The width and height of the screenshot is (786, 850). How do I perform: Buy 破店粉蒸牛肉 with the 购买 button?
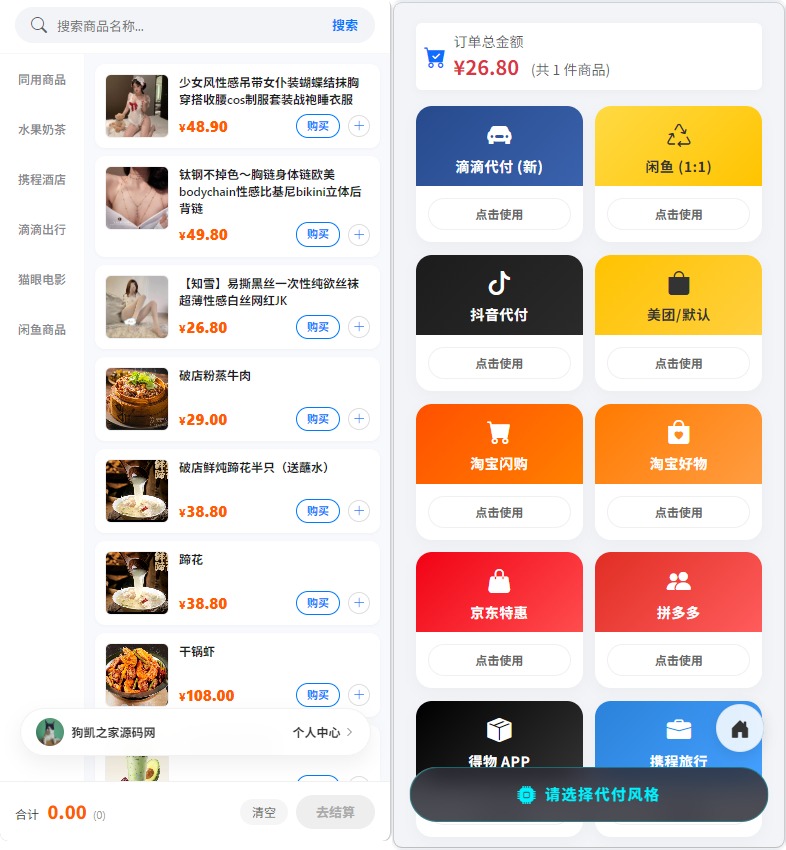(317, 419)
